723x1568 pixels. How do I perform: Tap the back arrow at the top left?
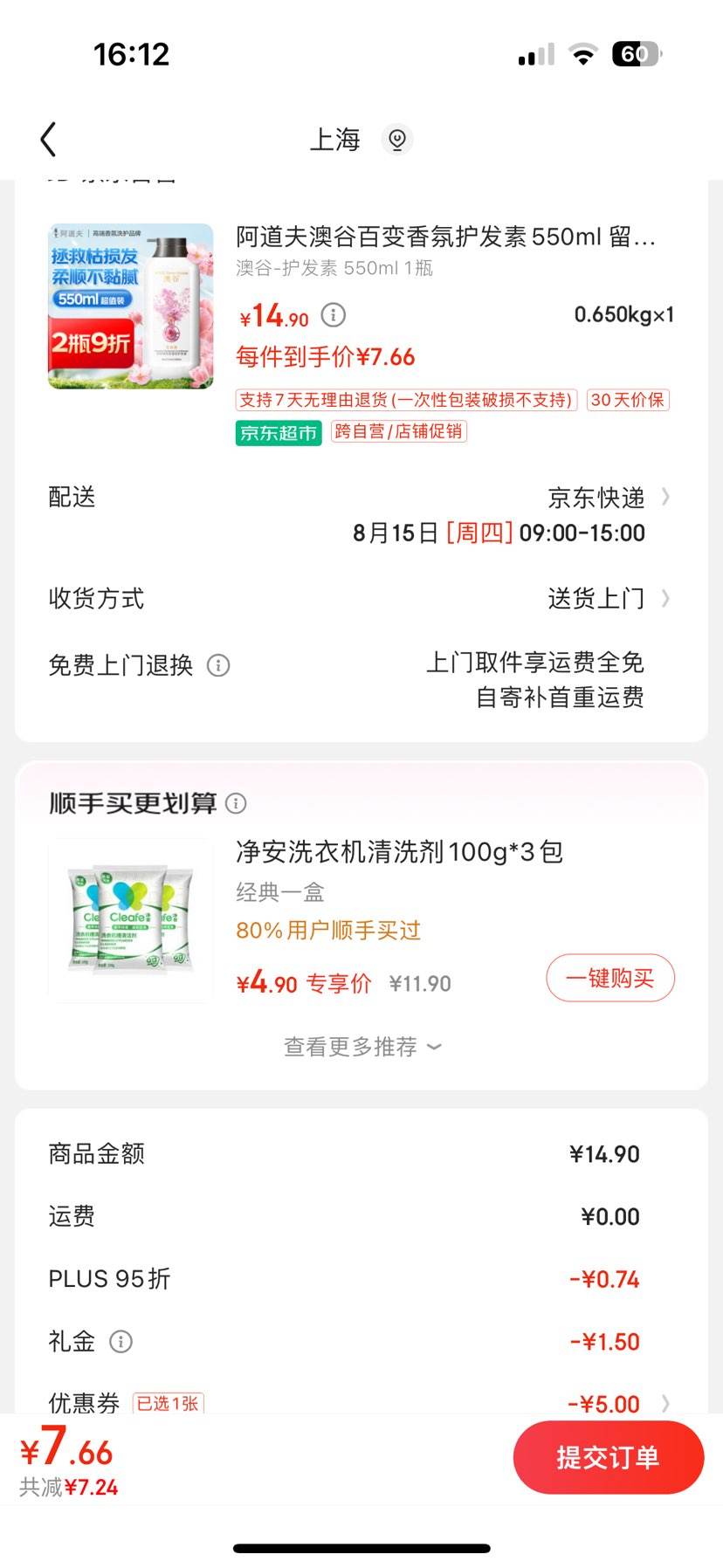tap(48, 139)
